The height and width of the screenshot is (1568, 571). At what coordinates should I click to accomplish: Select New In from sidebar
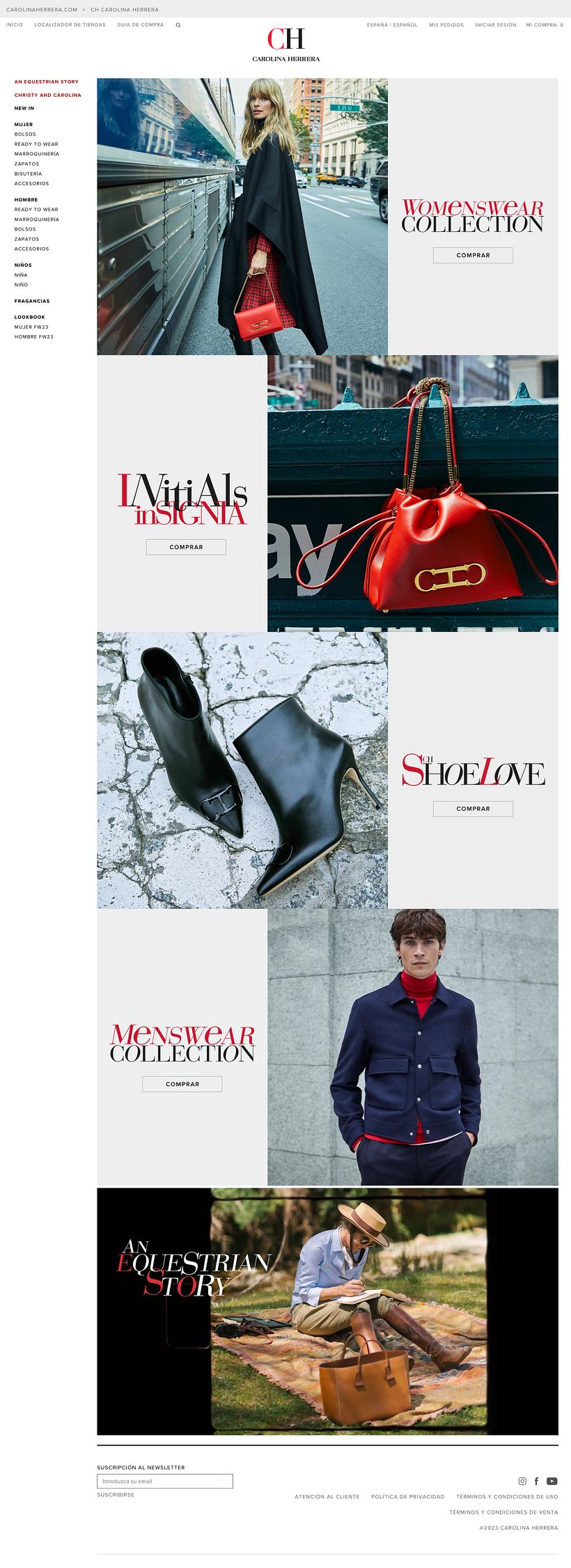pyautogui.click(x=24, y=109)
